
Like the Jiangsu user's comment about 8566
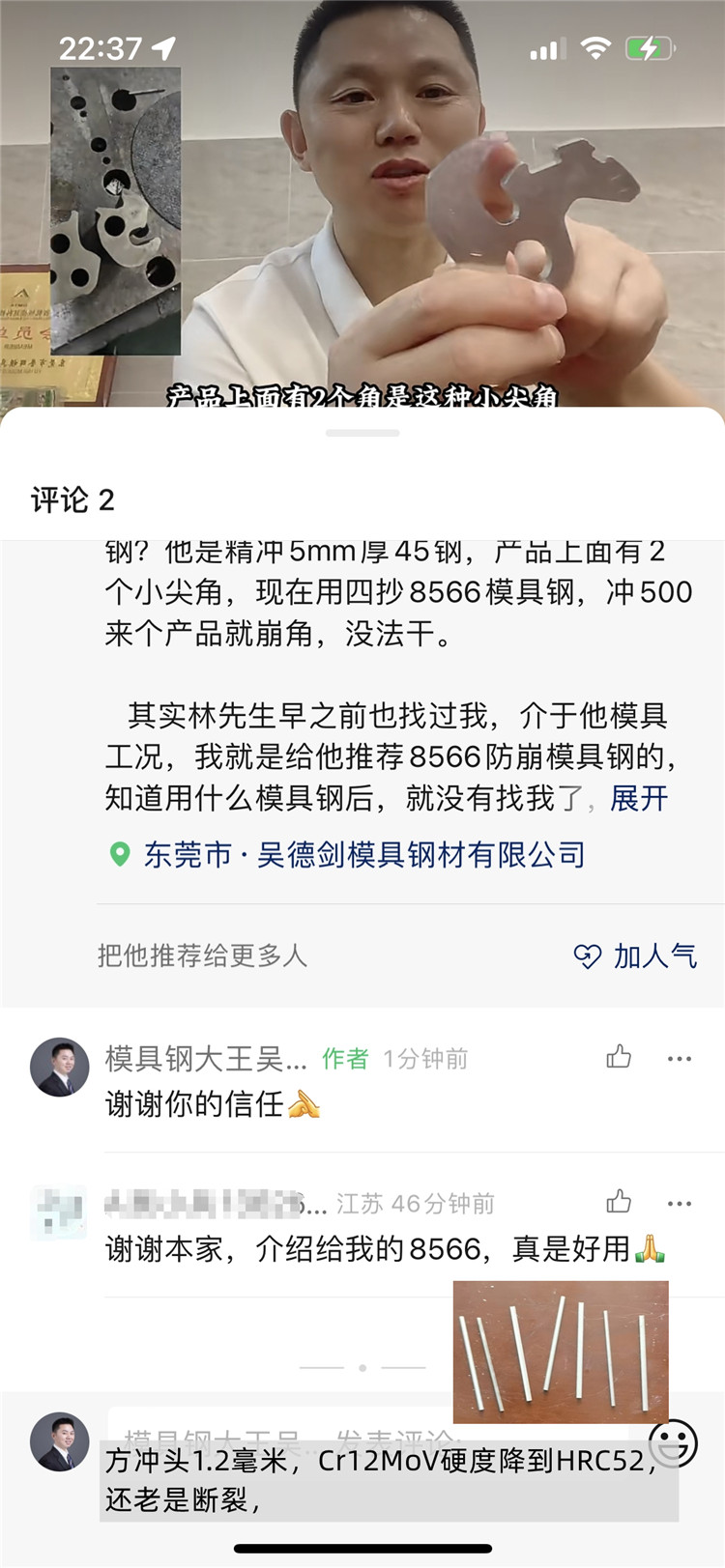click(x=619, y=1202)
